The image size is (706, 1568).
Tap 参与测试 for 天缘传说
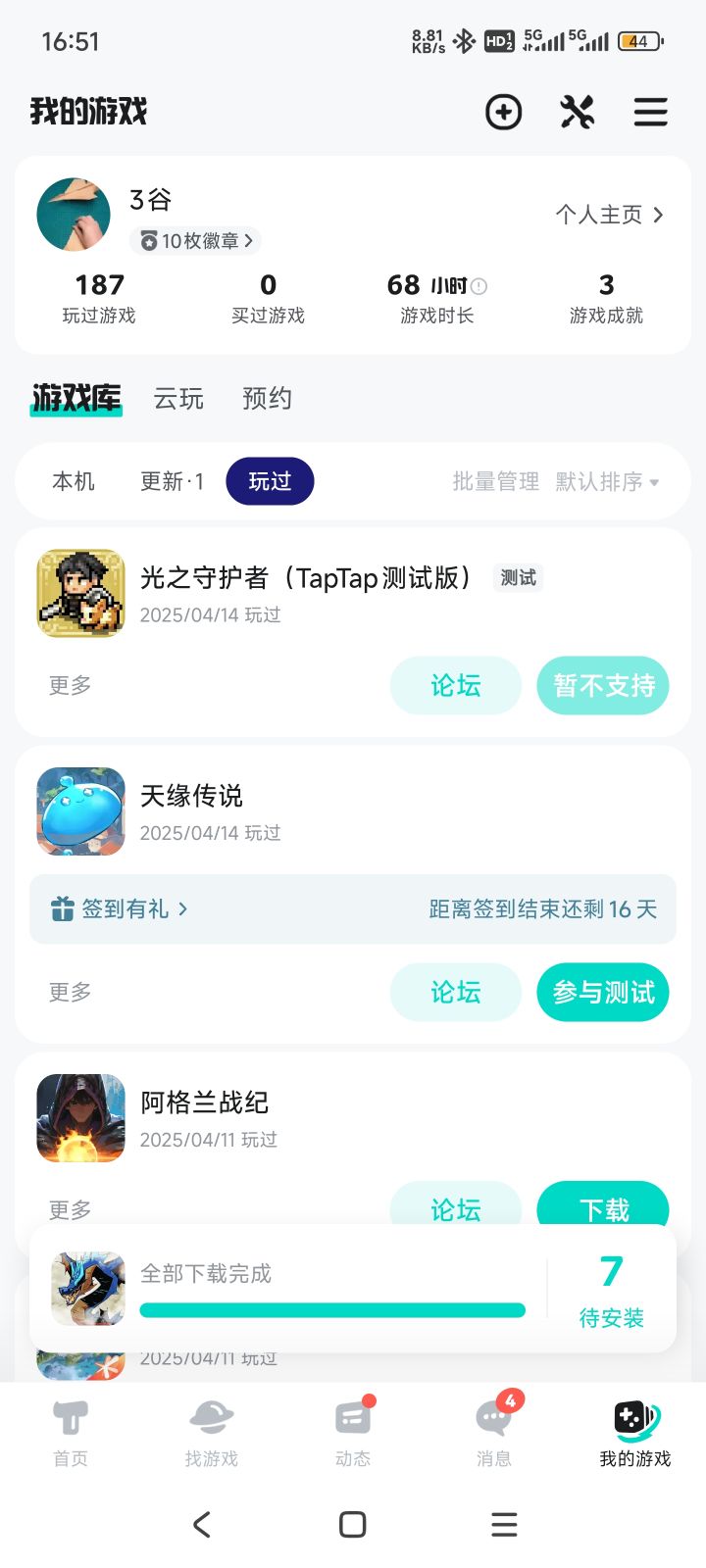coord(602,993)
